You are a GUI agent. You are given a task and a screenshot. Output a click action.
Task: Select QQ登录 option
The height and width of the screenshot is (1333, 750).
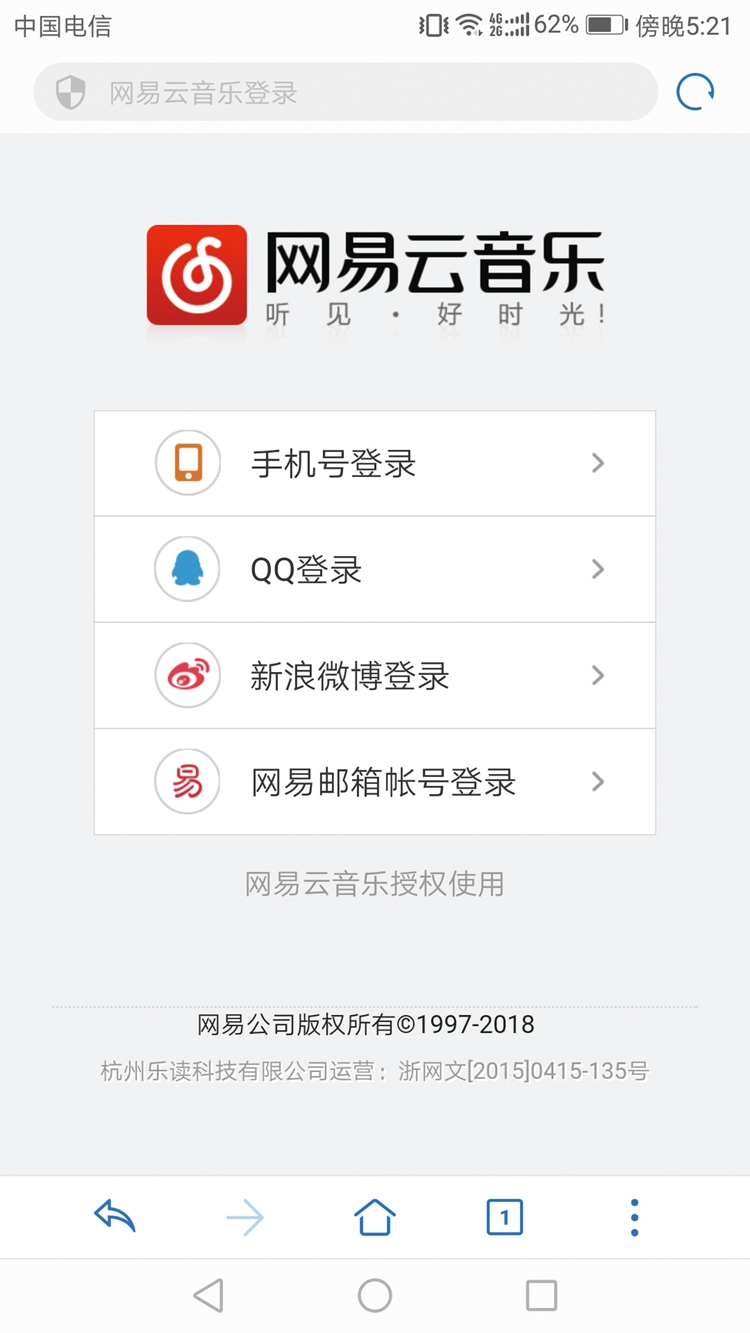[375, 569]
